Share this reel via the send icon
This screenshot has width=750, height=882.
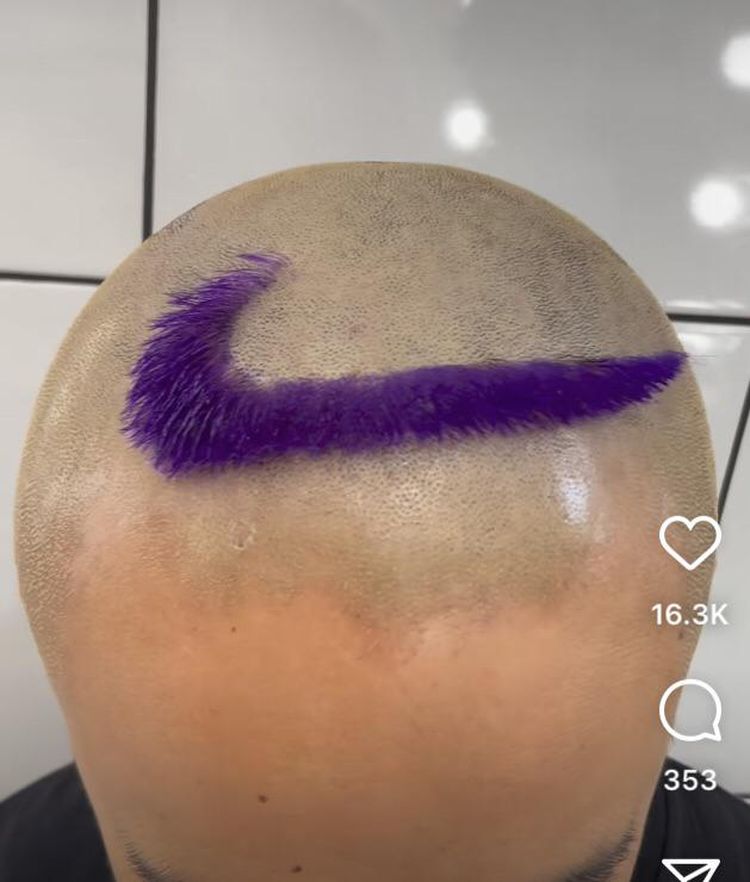pos(690,870)
